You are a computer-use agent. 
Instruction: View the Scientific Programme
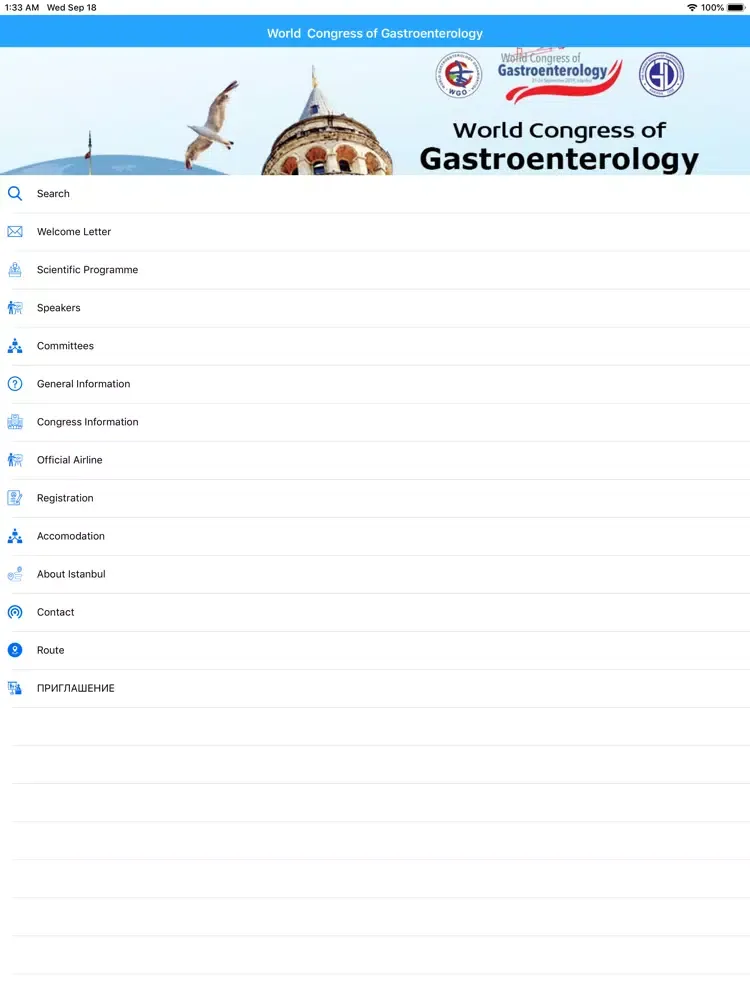87,270
